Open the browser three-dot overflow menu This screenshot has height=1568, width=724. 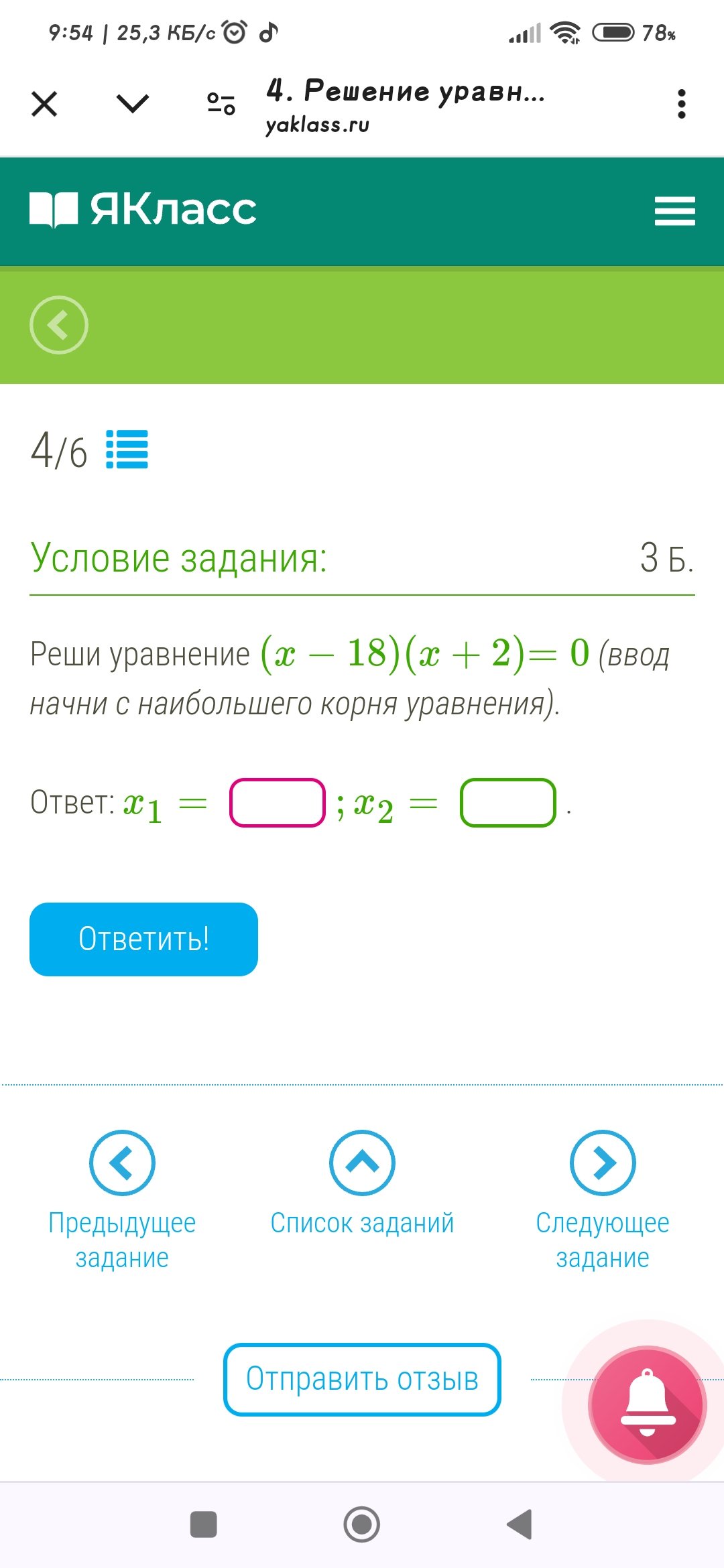coord(681,104)
